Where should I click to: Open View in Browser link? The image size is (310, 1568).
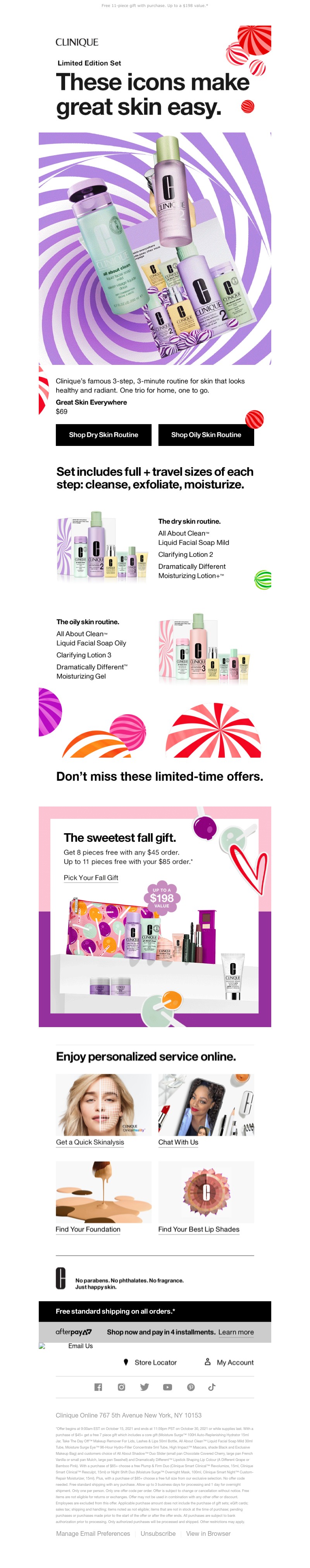pyautogui.click(x=208, y=1533)
